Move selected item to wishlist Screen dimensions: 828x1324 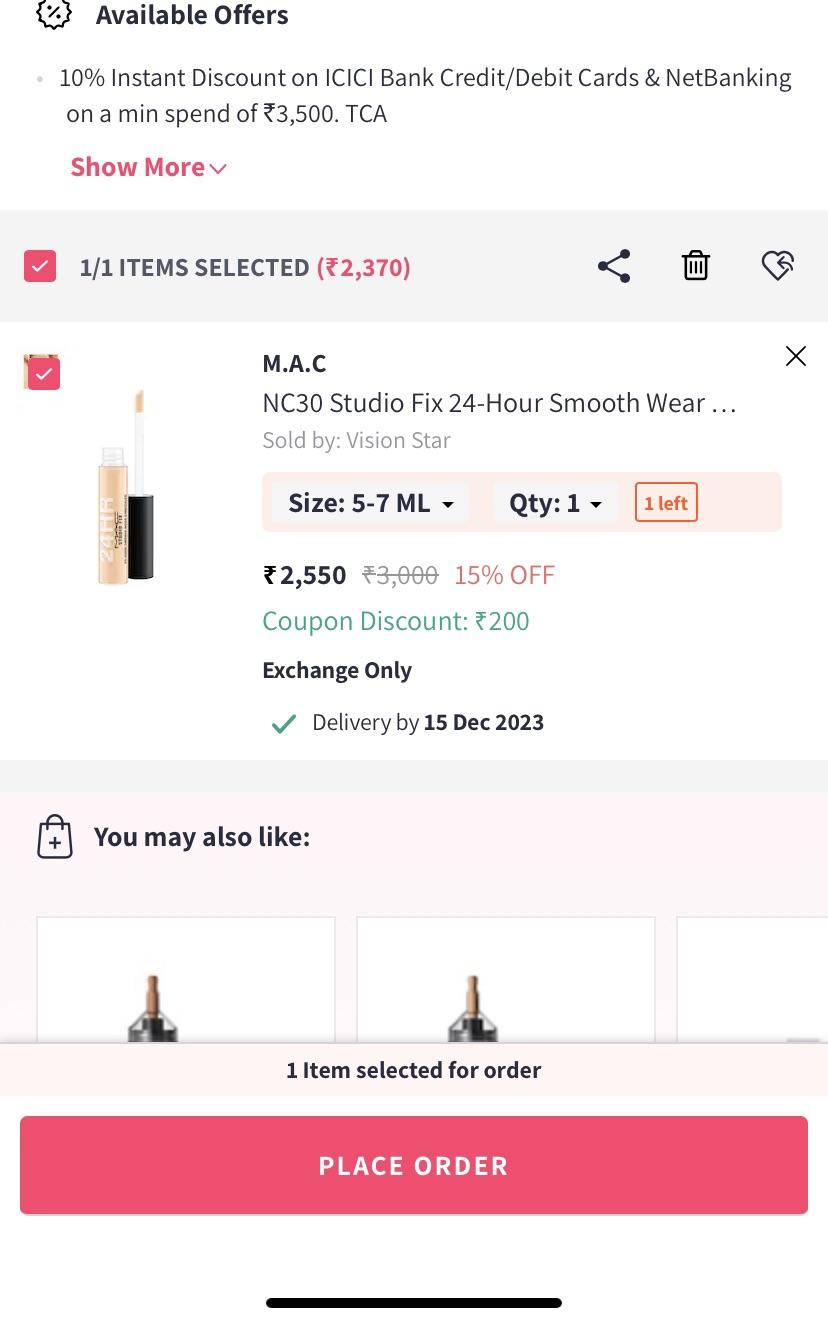click(777, 266)
